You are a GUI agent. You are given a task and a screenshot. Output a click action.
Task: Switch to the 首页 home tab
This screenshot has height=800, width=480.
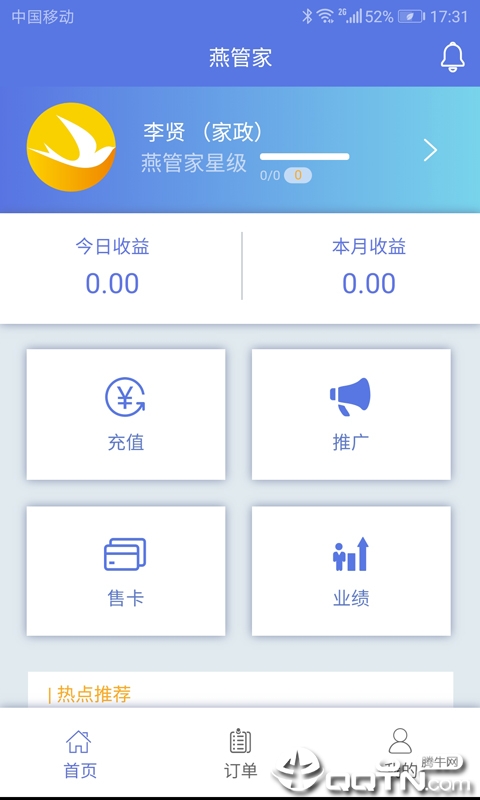pos(80,755)
